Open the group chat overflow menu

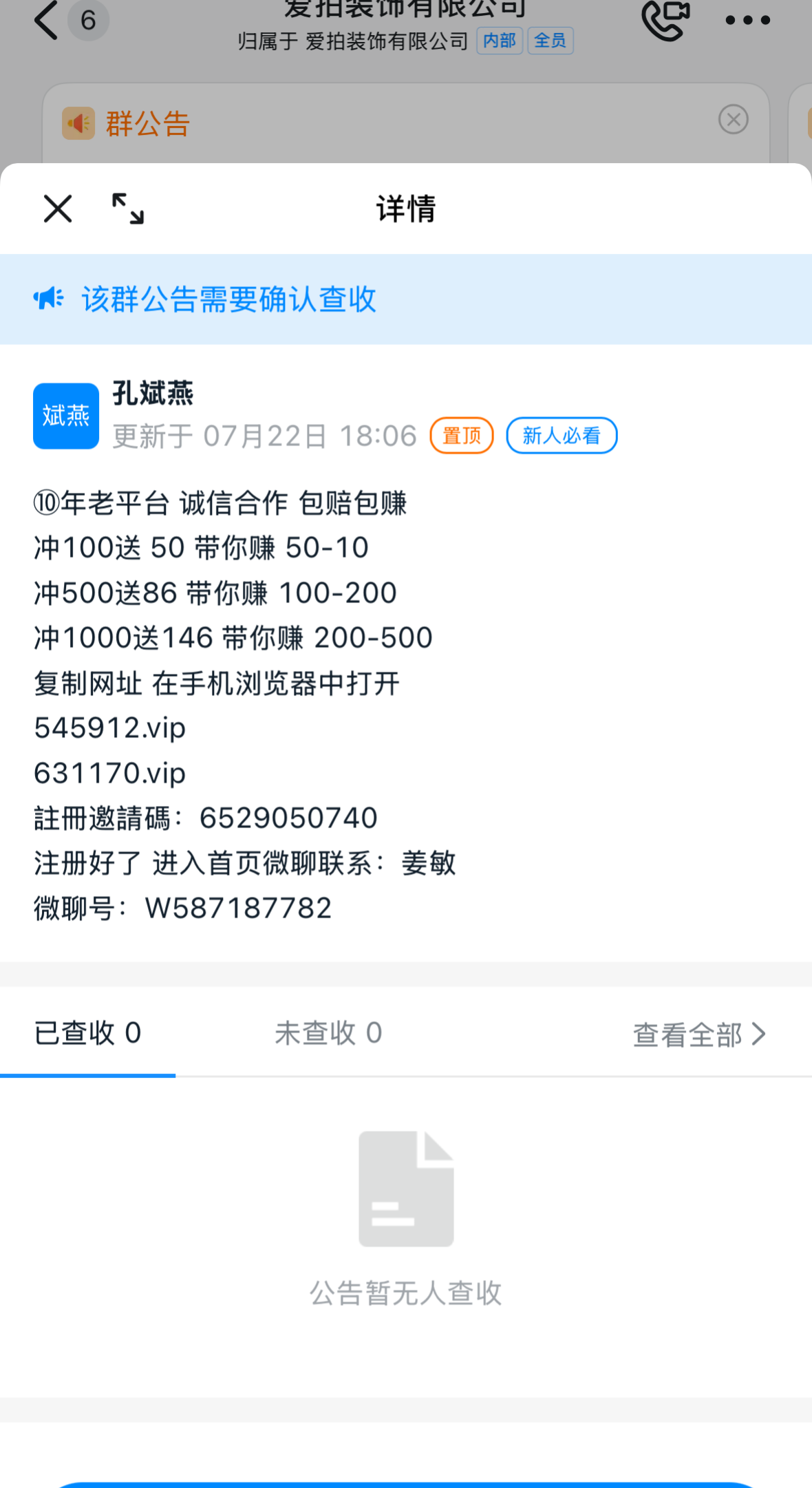tap(747, 20)
